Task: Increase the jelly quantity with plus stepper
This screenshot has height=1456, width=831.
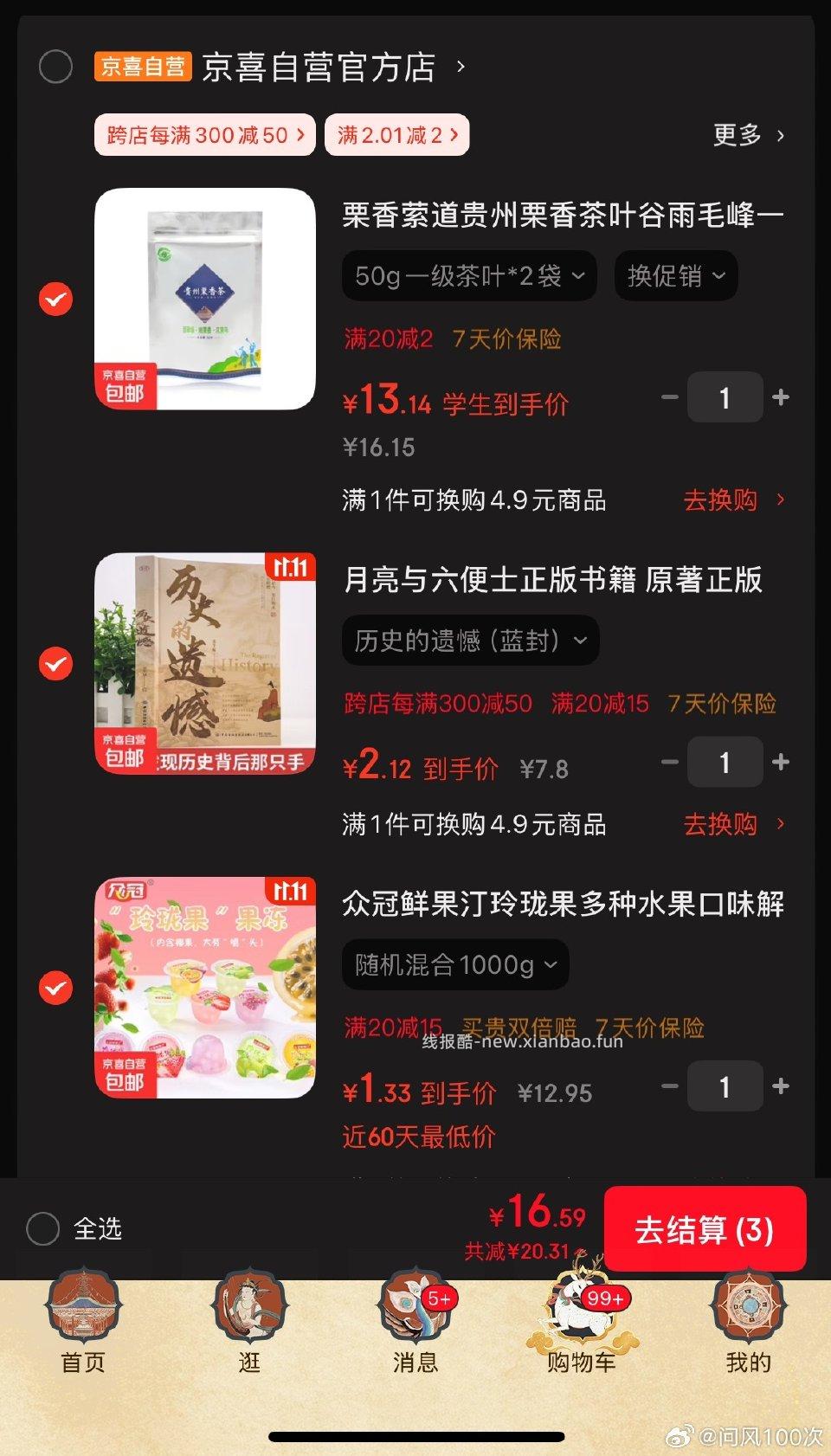Action: (780, 1086)
